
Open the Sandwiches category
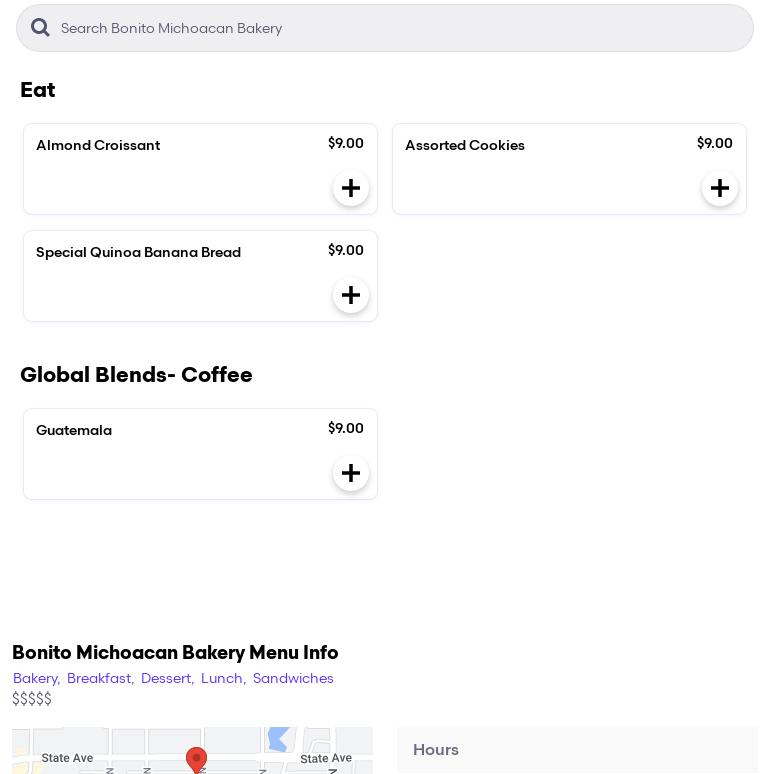(293, 678)
